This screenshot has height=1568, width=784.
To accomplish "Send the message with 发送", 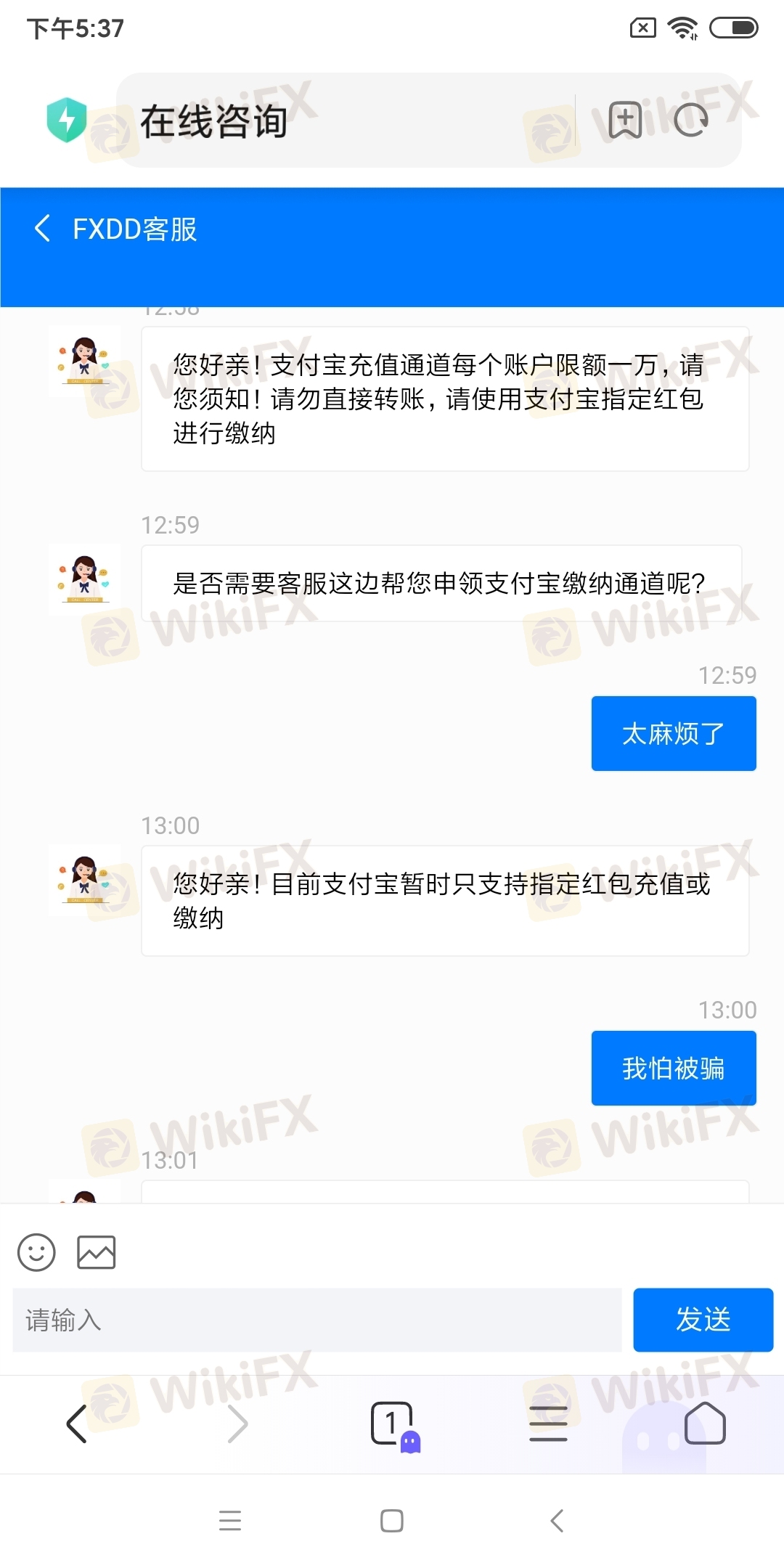I will coord(703,1320).
